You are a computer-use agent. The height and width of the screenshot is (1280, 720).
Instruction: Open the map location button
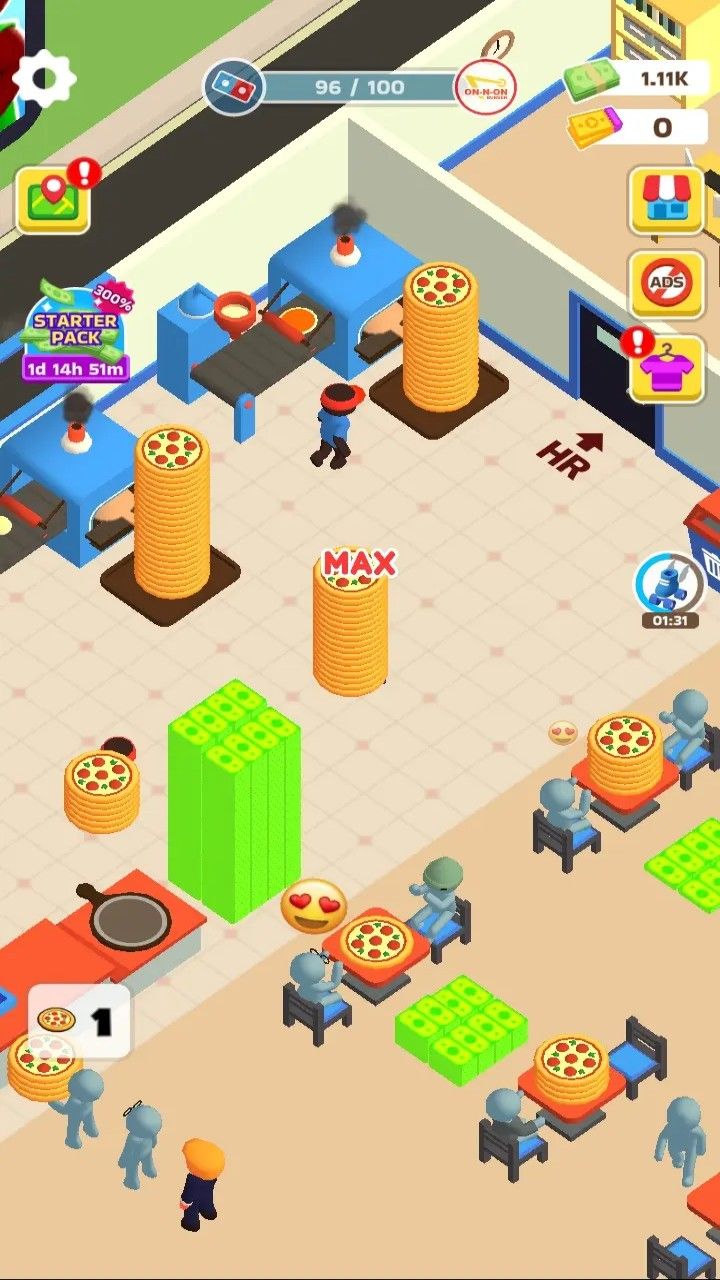pos(53,200)
